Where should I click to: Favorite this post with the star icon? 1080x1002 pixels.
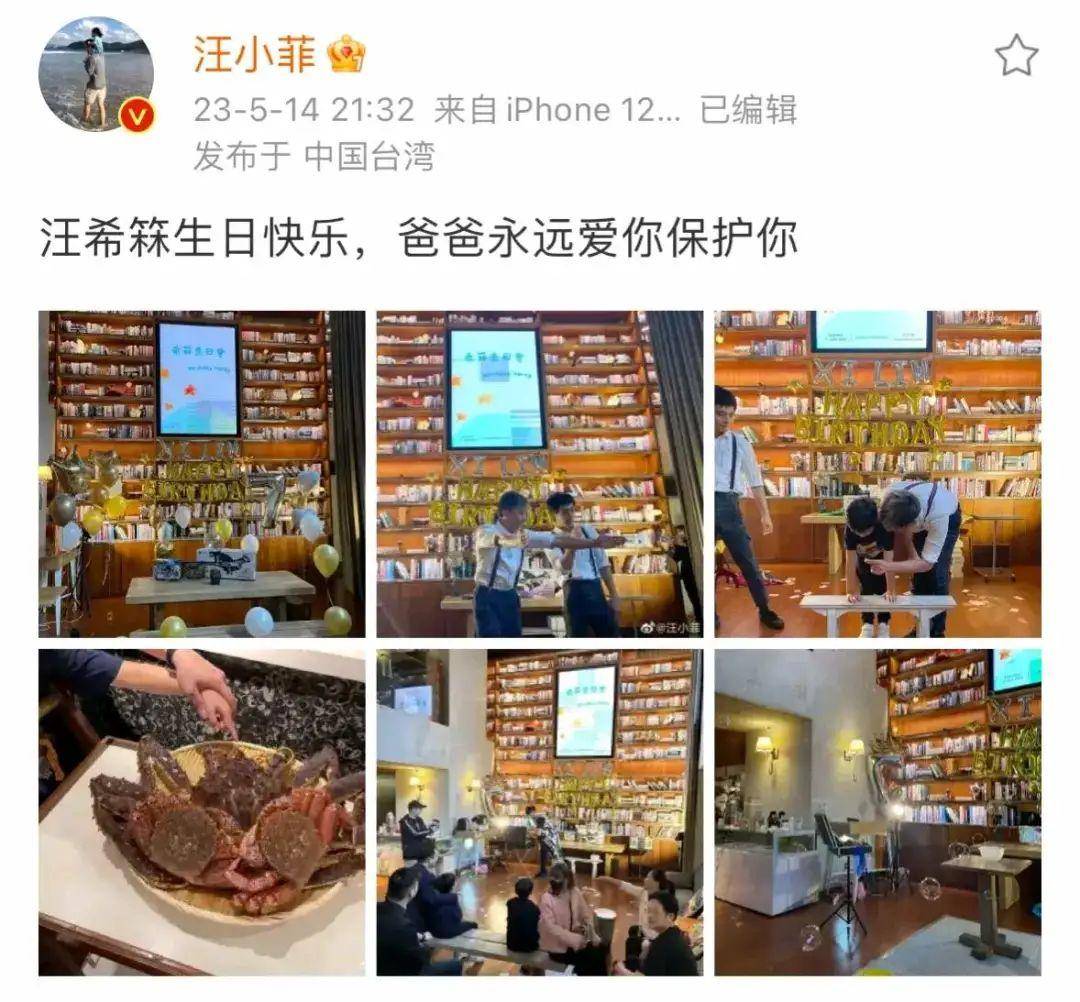1016,56
